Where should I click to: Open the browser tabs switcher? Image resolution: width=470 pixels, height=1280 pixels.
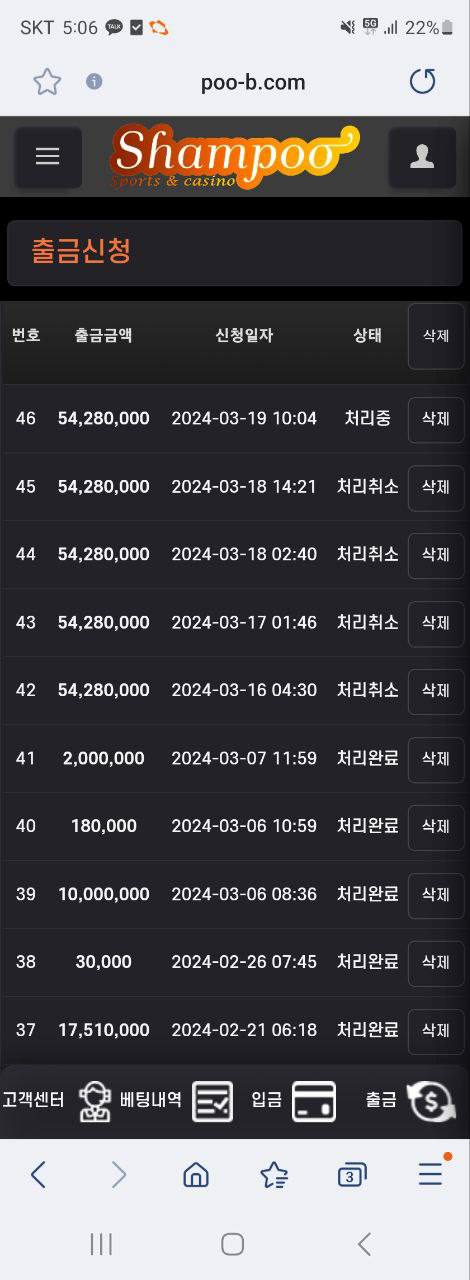351,1175
